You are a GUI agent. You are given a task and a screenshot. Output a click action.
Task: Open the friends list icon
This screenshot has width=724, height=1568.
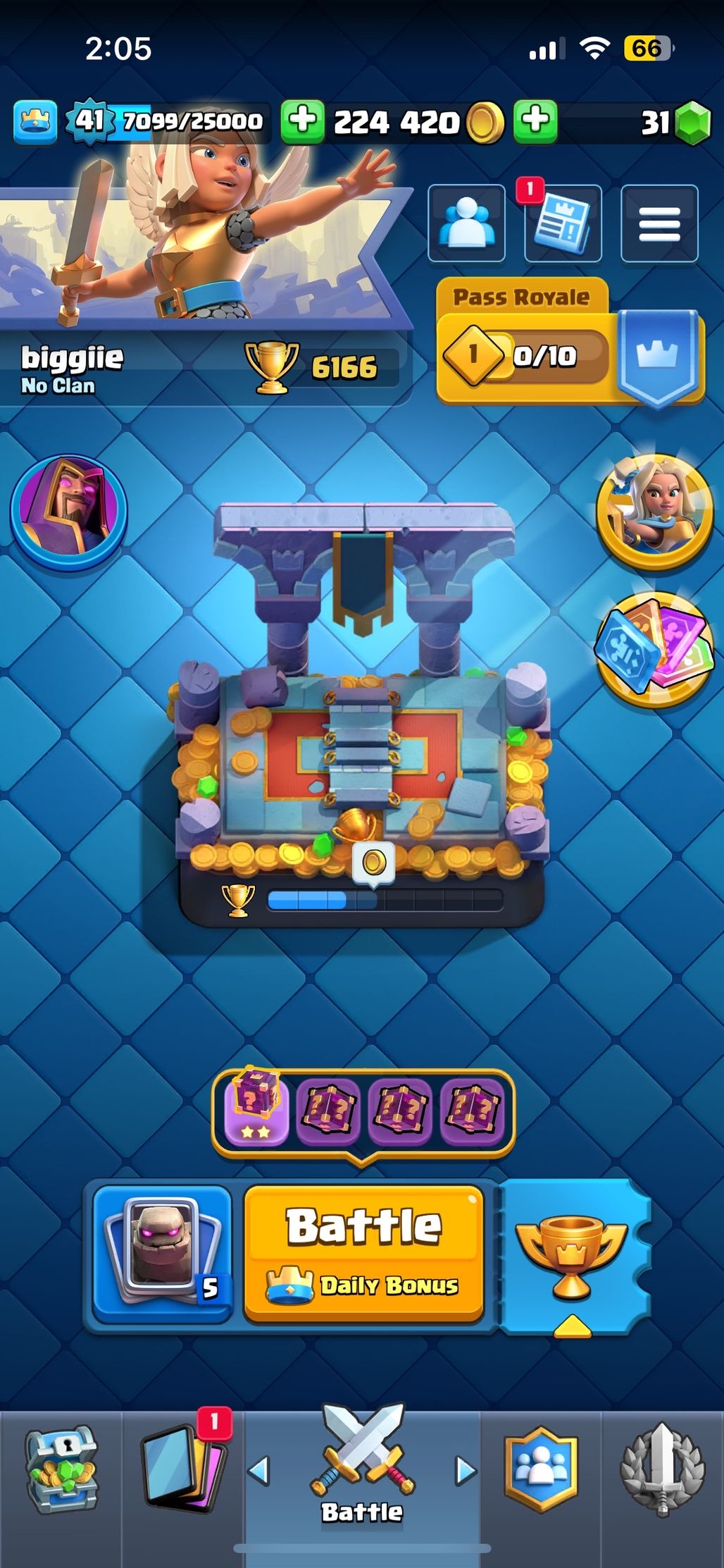click(x=466, y=223)
